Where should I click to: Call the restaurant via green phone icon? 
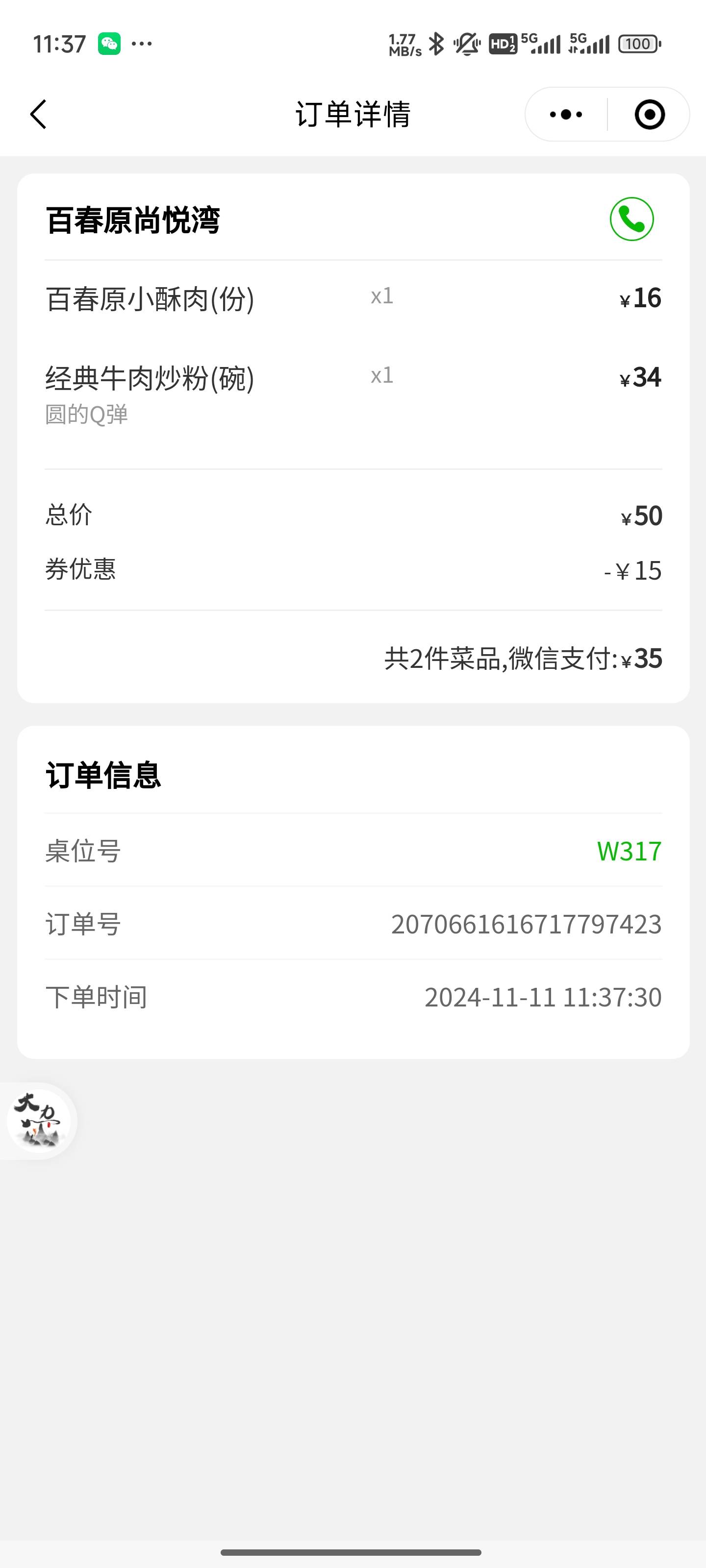631,219
